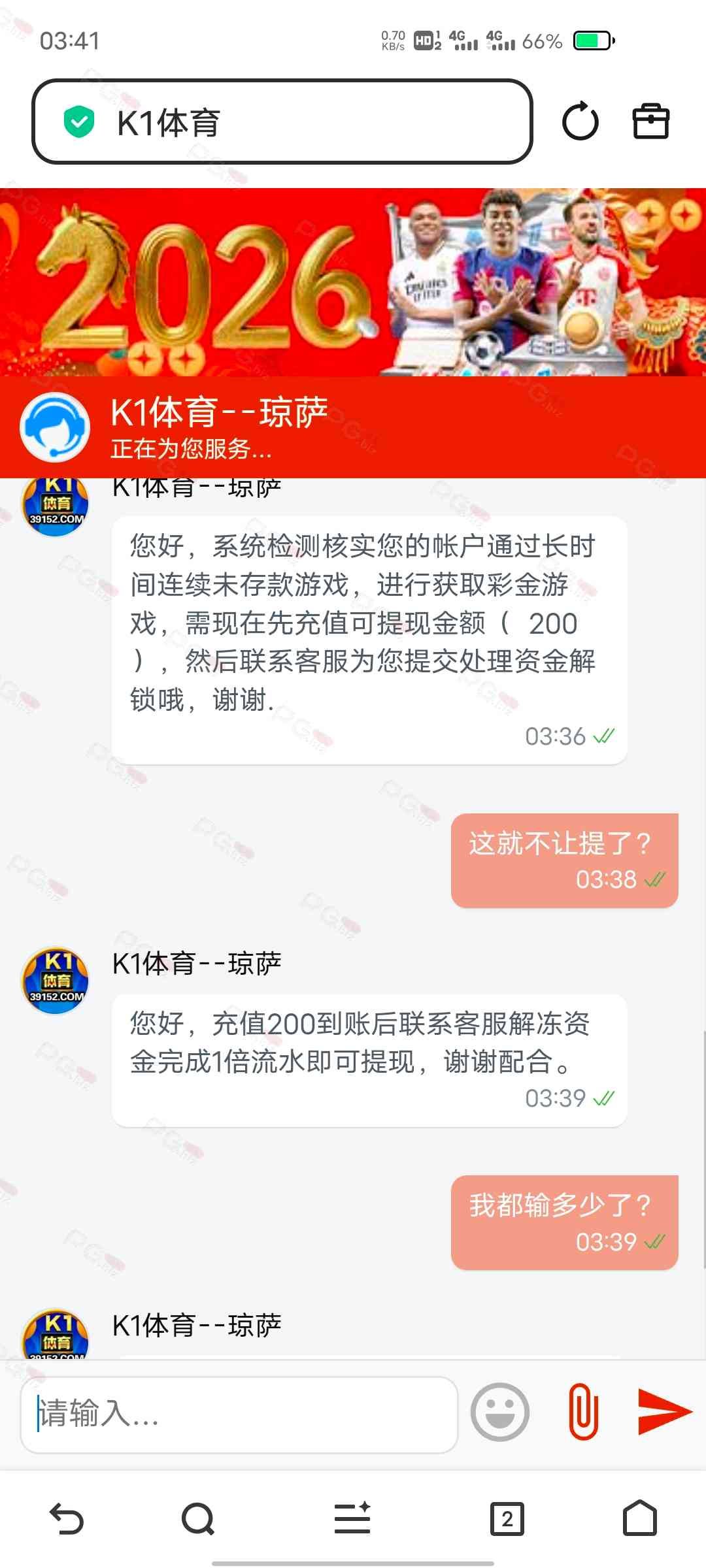Send the chat message
706x1568 pixels.
[664, 1413]
